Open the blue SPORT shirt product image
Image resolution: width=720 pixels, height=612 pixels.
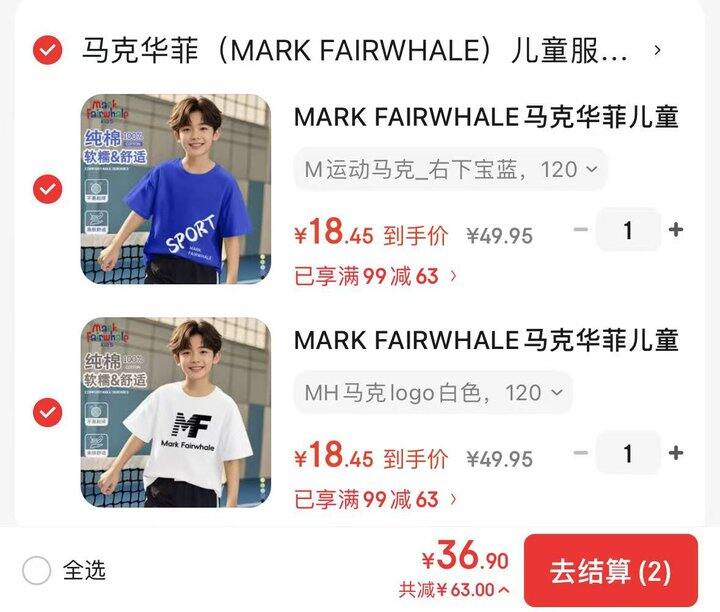(176, 189)
